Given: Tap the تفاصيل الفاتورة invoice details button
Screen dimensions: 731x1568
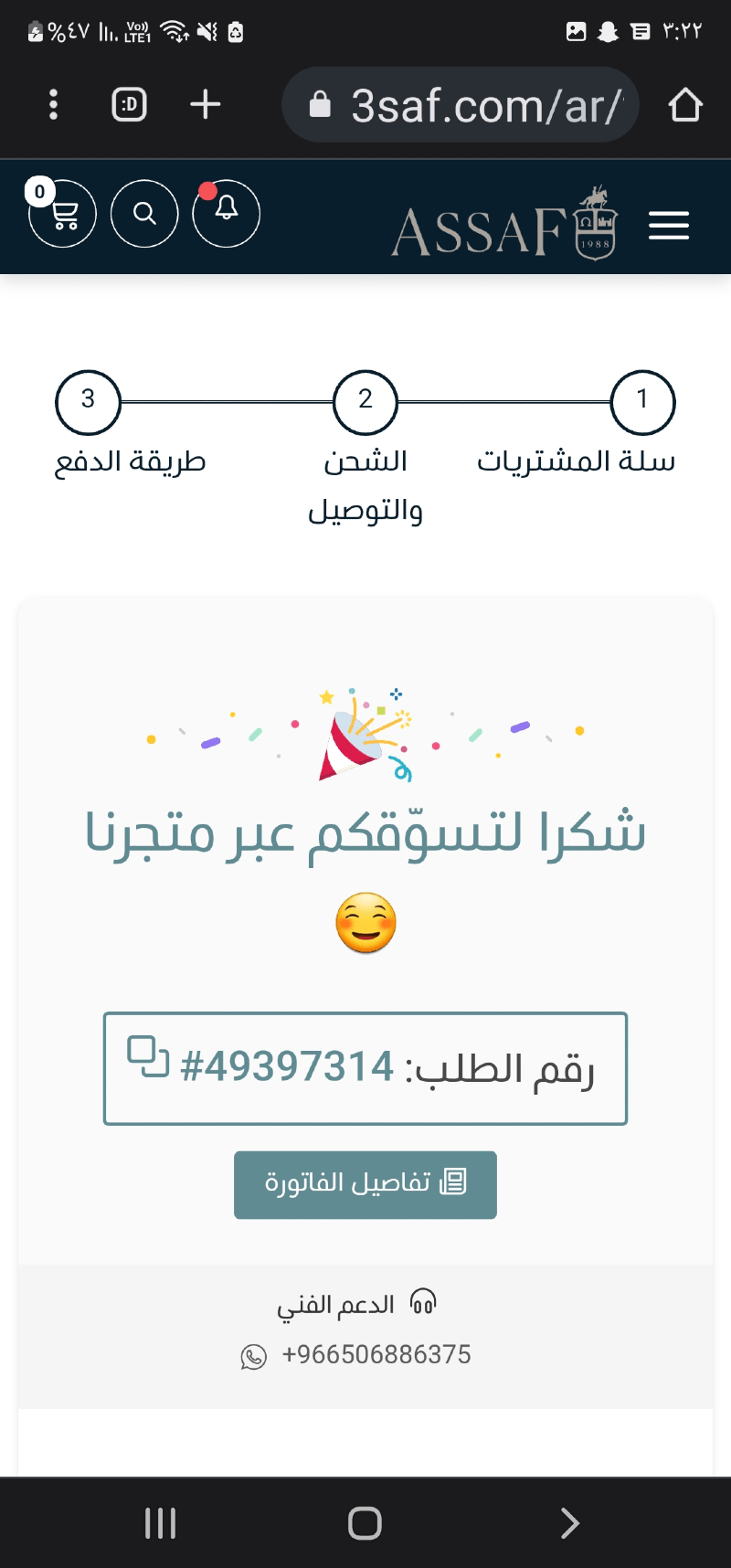Looking at the screenshot, I should (x=365, y=1185).
